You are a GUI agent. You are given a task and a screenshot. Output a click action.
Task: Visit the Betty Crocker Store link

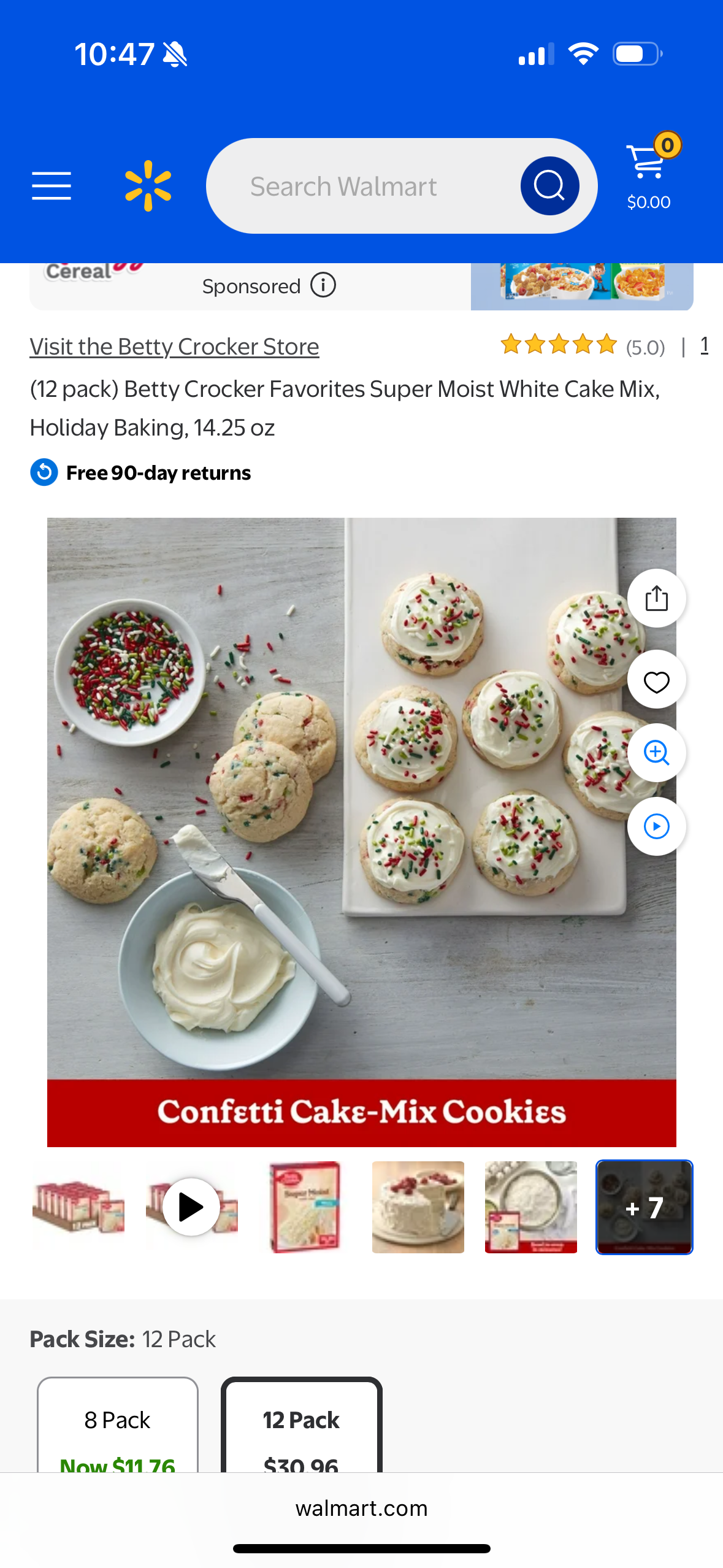click(174, 347)
